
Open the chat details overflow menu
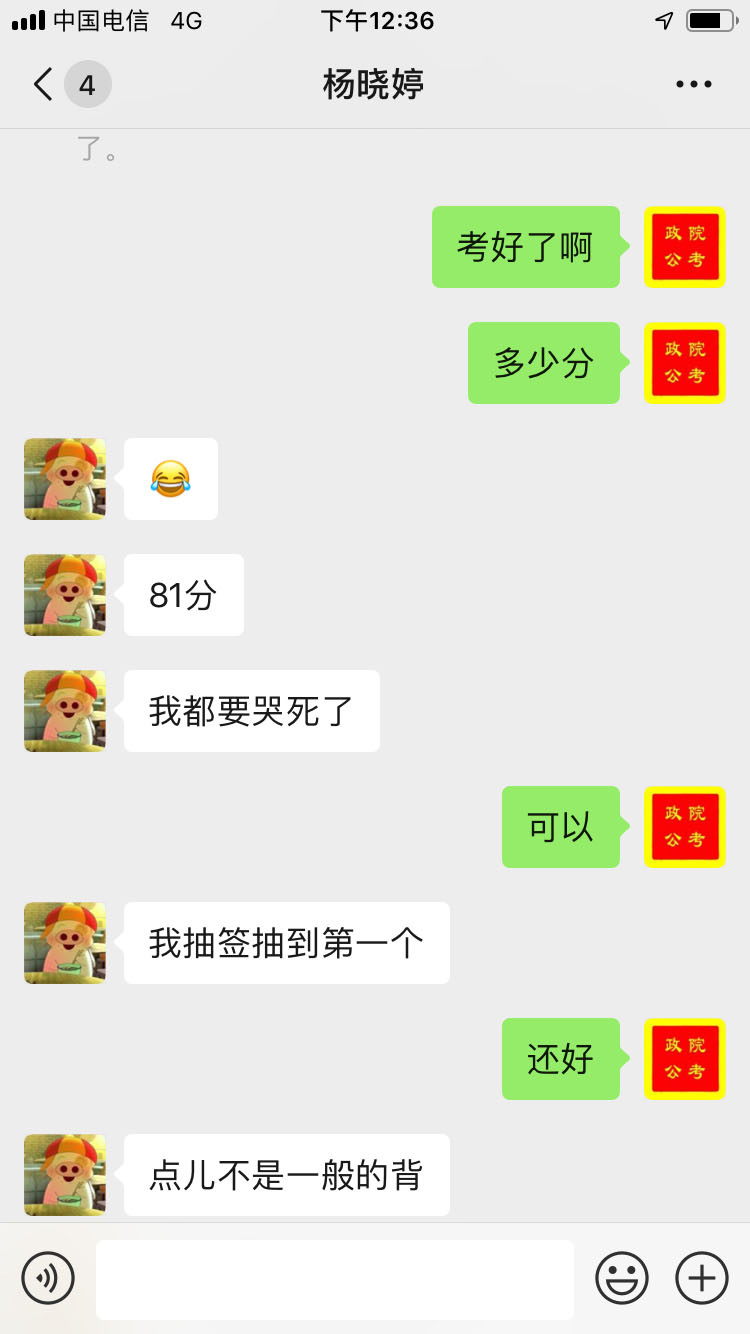pyautogui.click(x=693, y=85)
